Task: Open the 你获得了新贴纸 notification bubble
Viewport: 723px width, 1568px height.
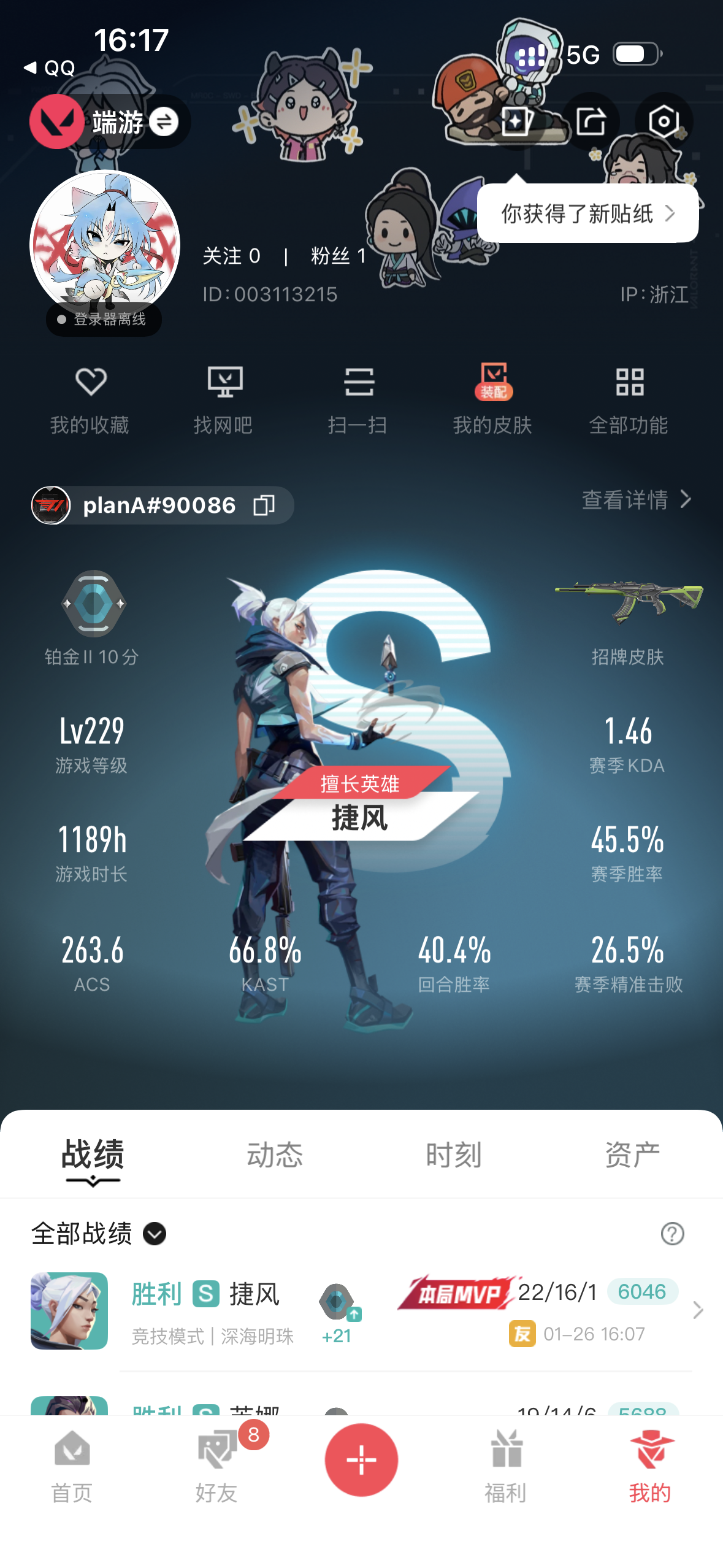Action: tap(587, 213)
